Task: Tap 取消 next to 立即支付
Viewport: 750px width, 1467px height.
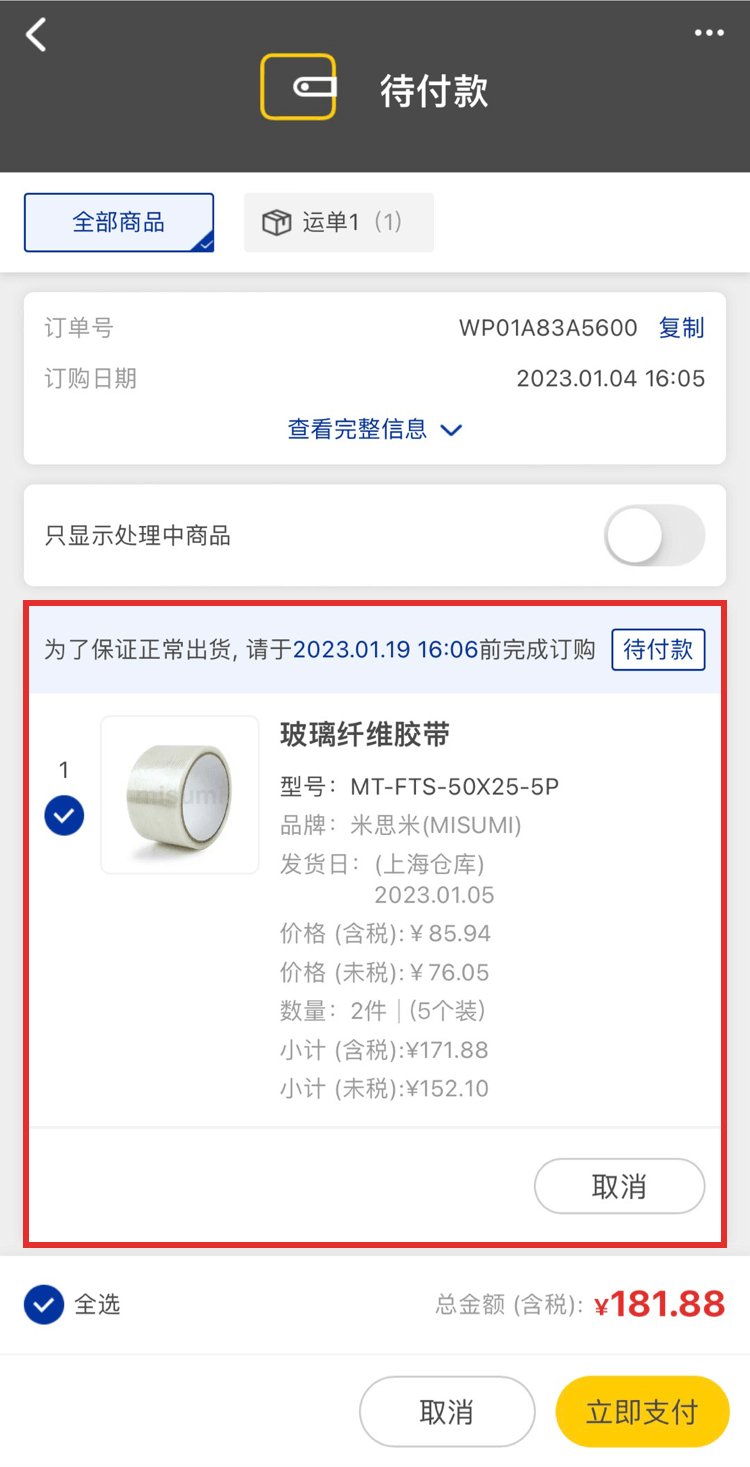Action: tap(447, 1412)
